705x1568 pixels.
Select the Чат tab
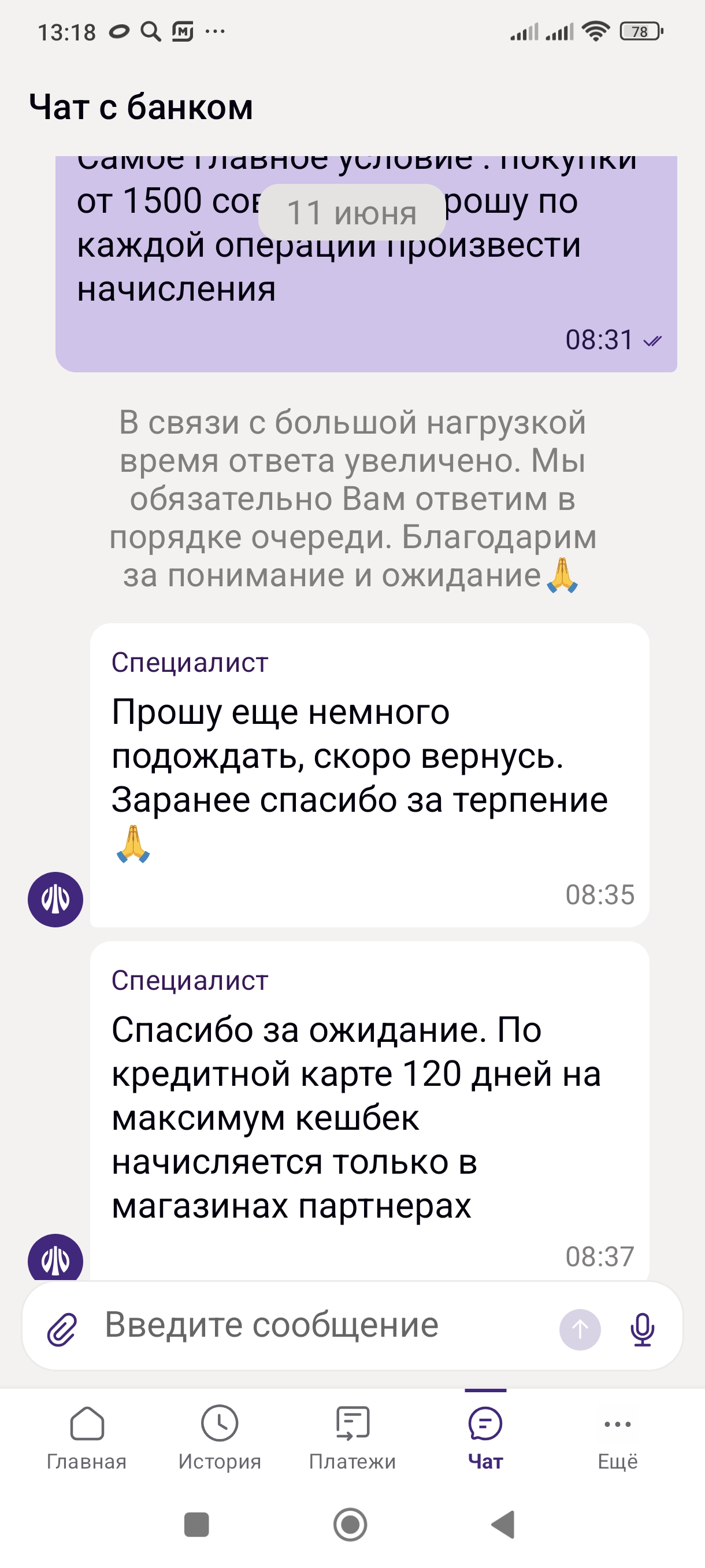click(x=485, y=1439)
